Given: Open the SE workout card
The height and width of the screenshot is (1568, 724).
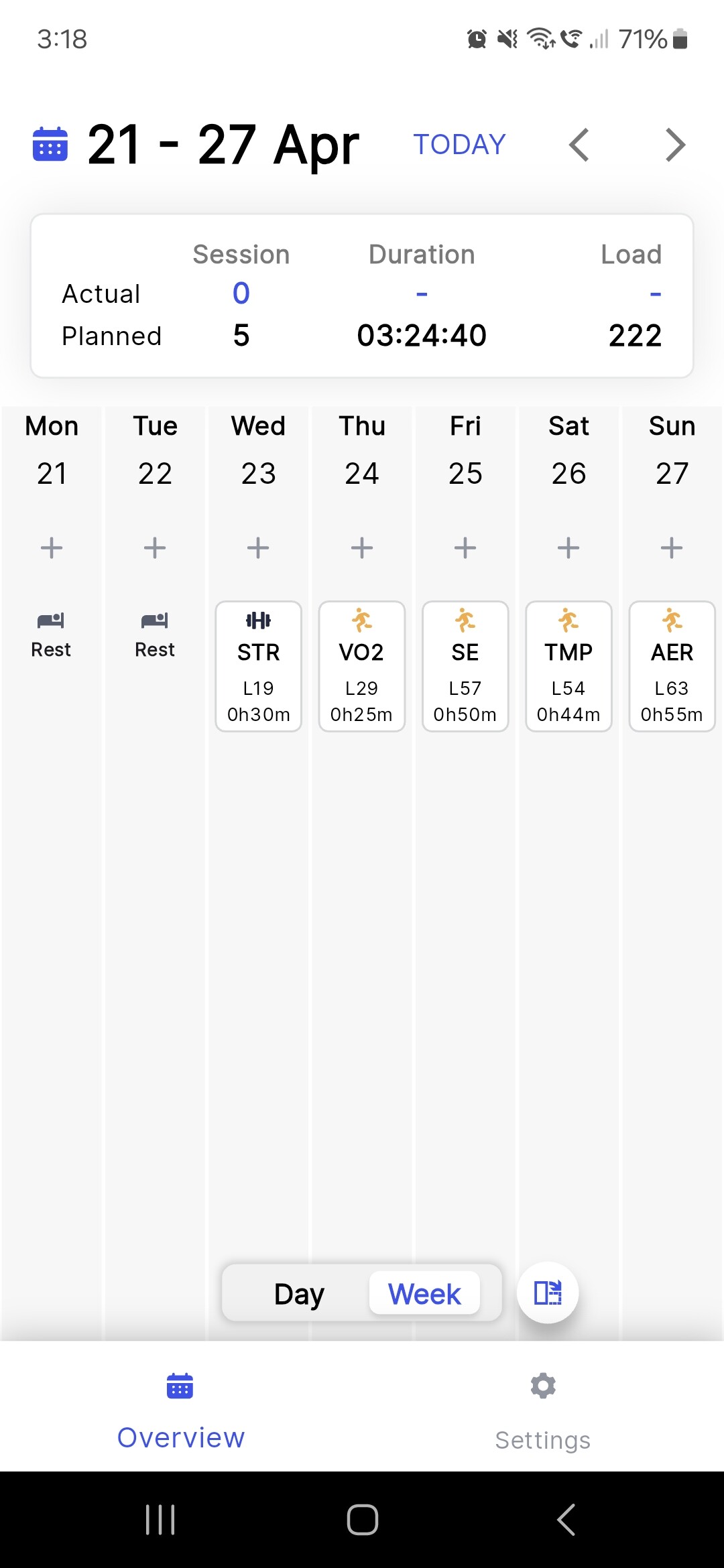Looking at the screenshot, I should pyautogui.click(x=465, y=666).
